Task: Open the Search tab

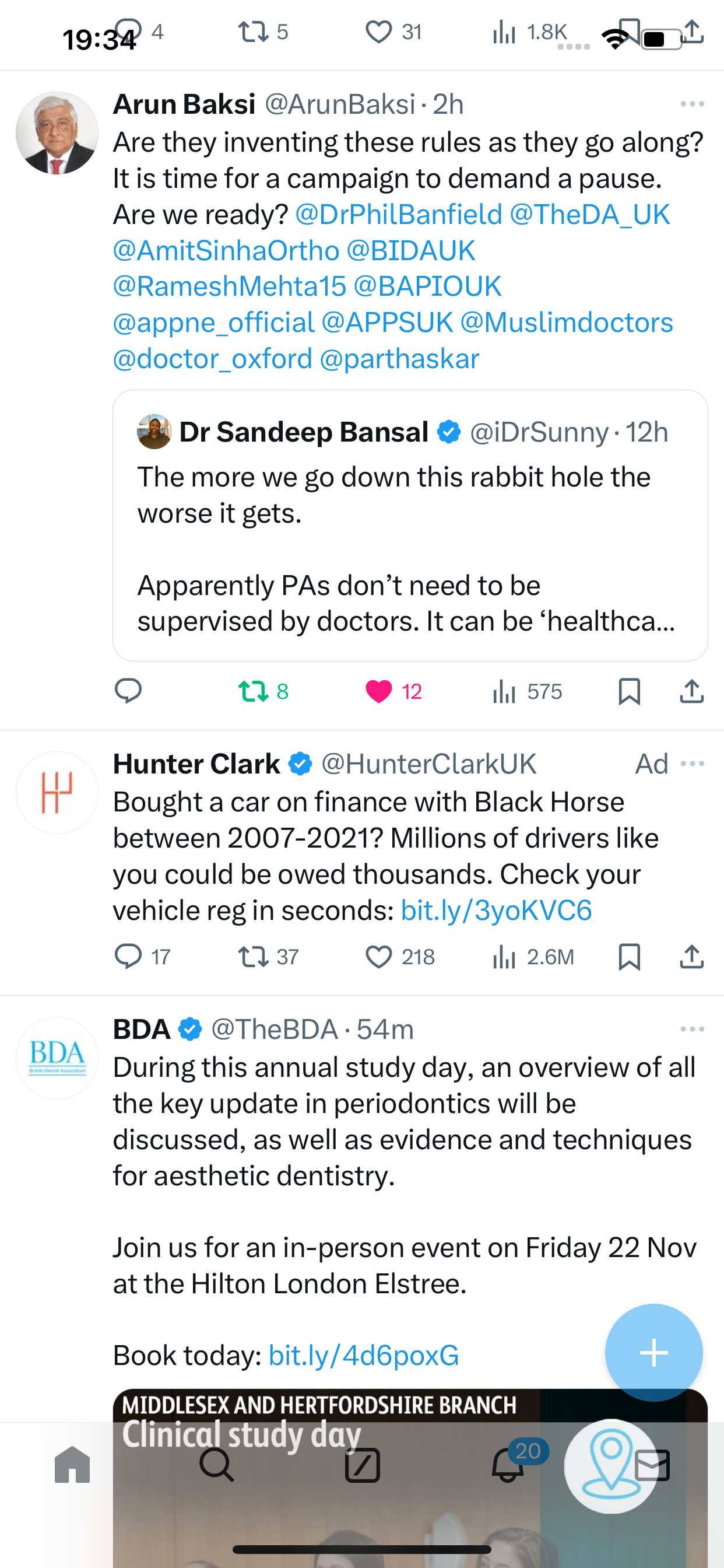Action: 217,1465
